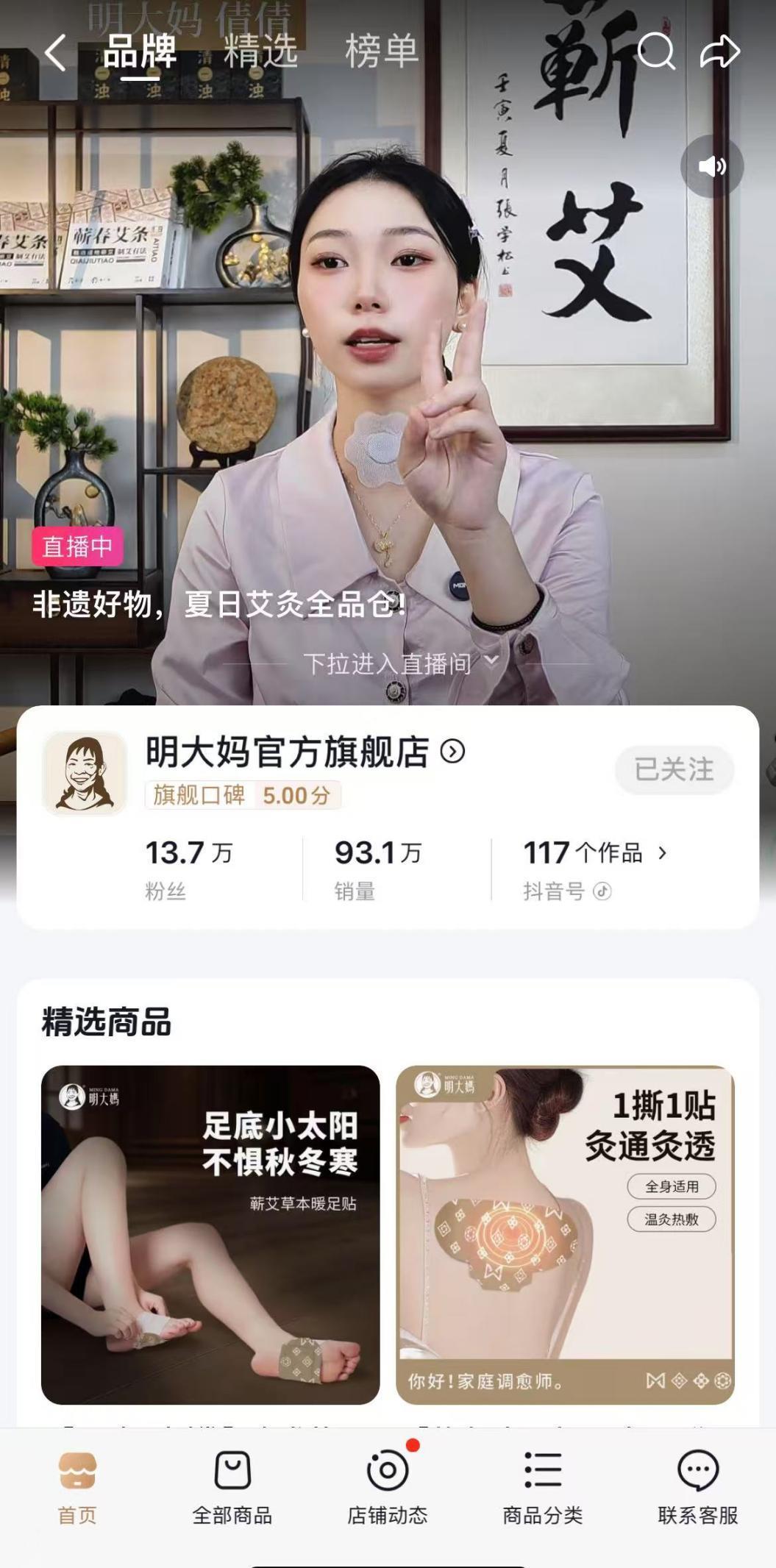Image resolution: width=776 pixels, height=1568 pixels.
Task: Select the 品牌 tab
Action: click(140, 51)
